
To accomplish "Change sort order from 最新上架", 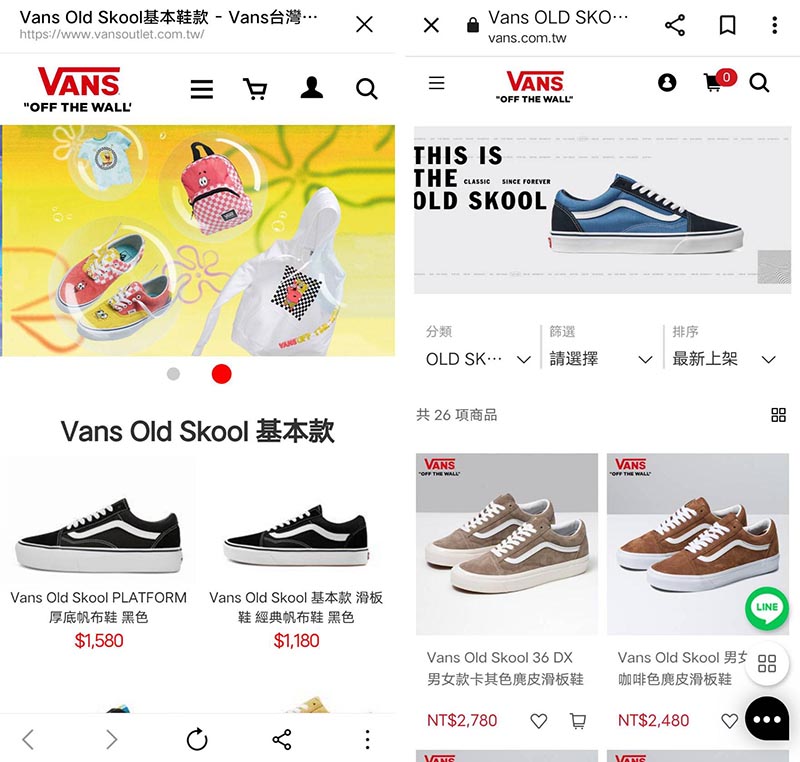I will point(724,359).
